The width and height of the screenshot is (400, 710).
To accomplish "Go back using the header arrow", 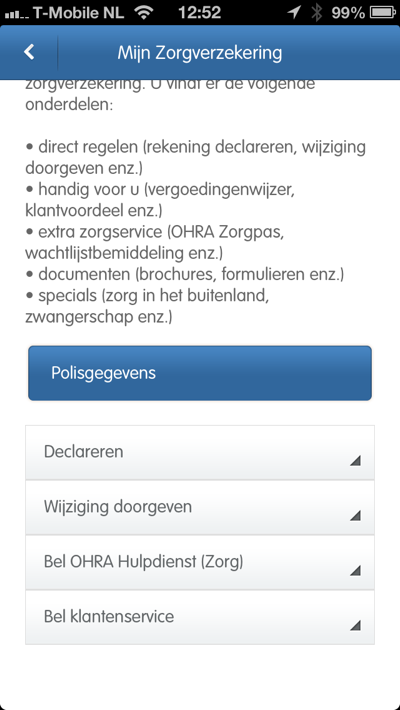I will pos(29,52).
